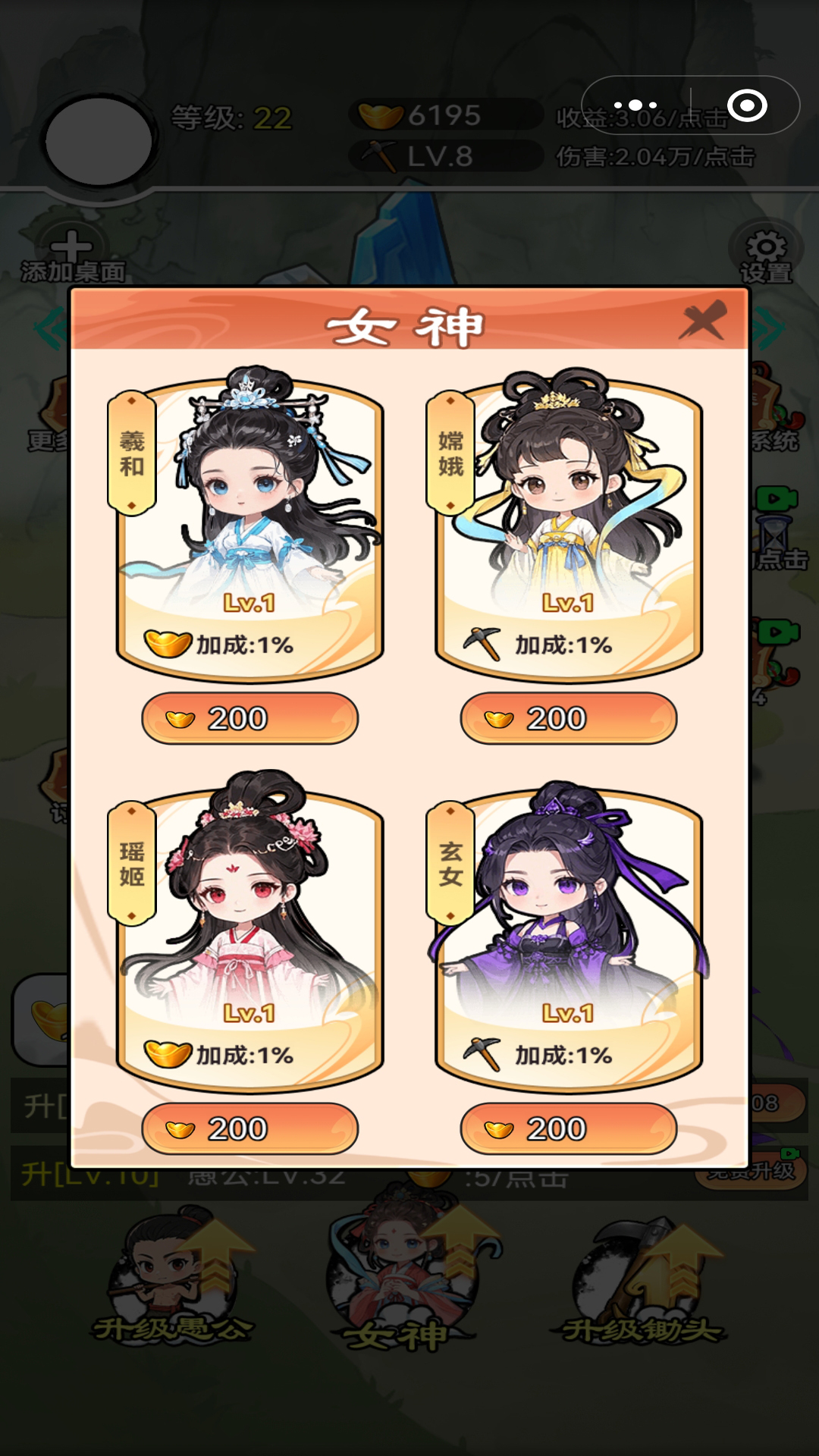Close the mini-program via circle icon
This screenshot has width=819, height=1456.
[747, 105]
